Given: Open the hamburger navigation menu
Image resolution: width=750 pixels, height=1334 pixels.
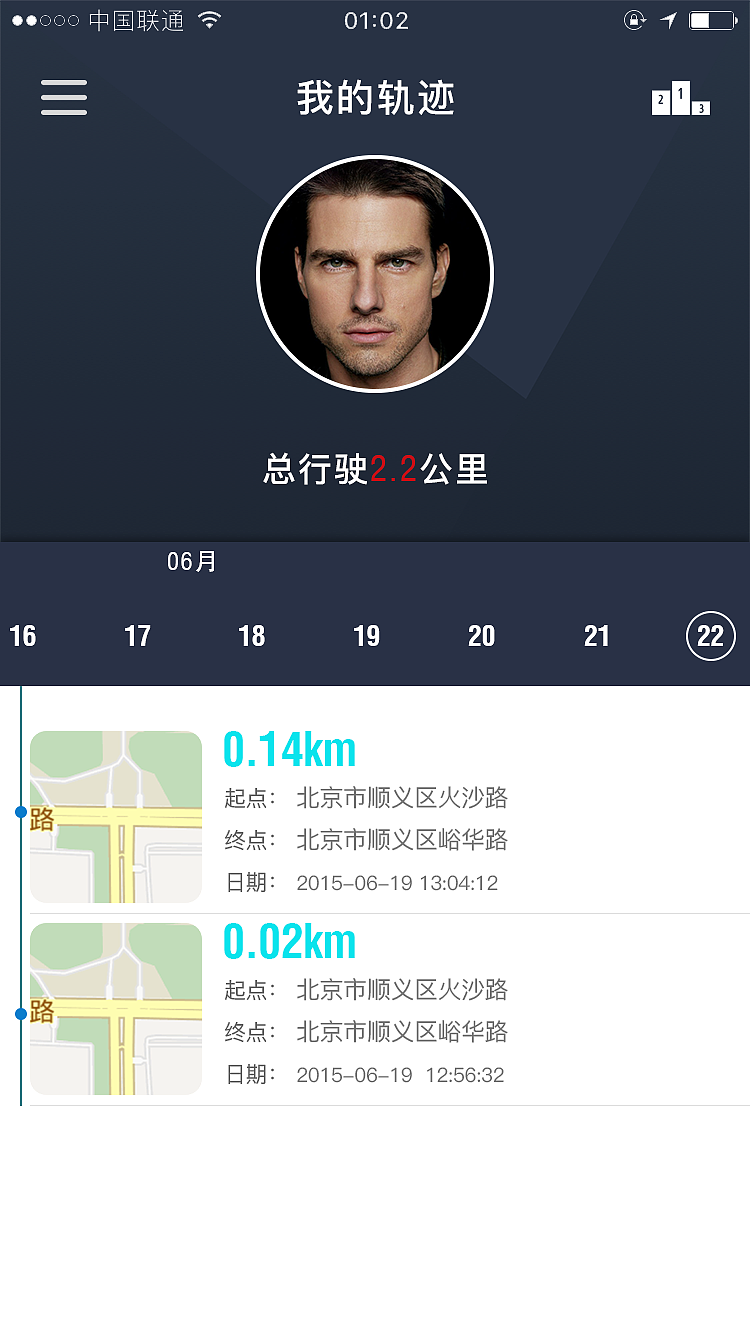Looking at the screenshot, I should [63, 97].
